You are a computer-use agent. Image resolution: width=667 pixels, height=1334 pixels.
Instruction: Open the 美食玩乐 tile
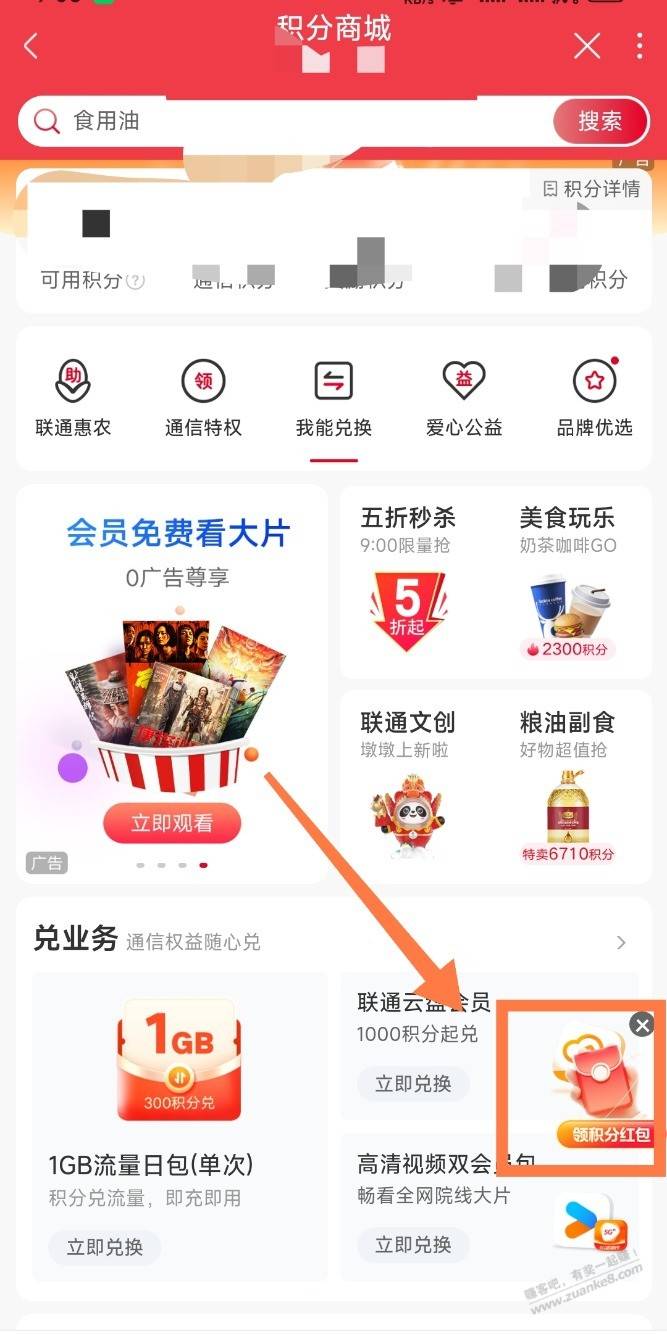click(567, 580)
